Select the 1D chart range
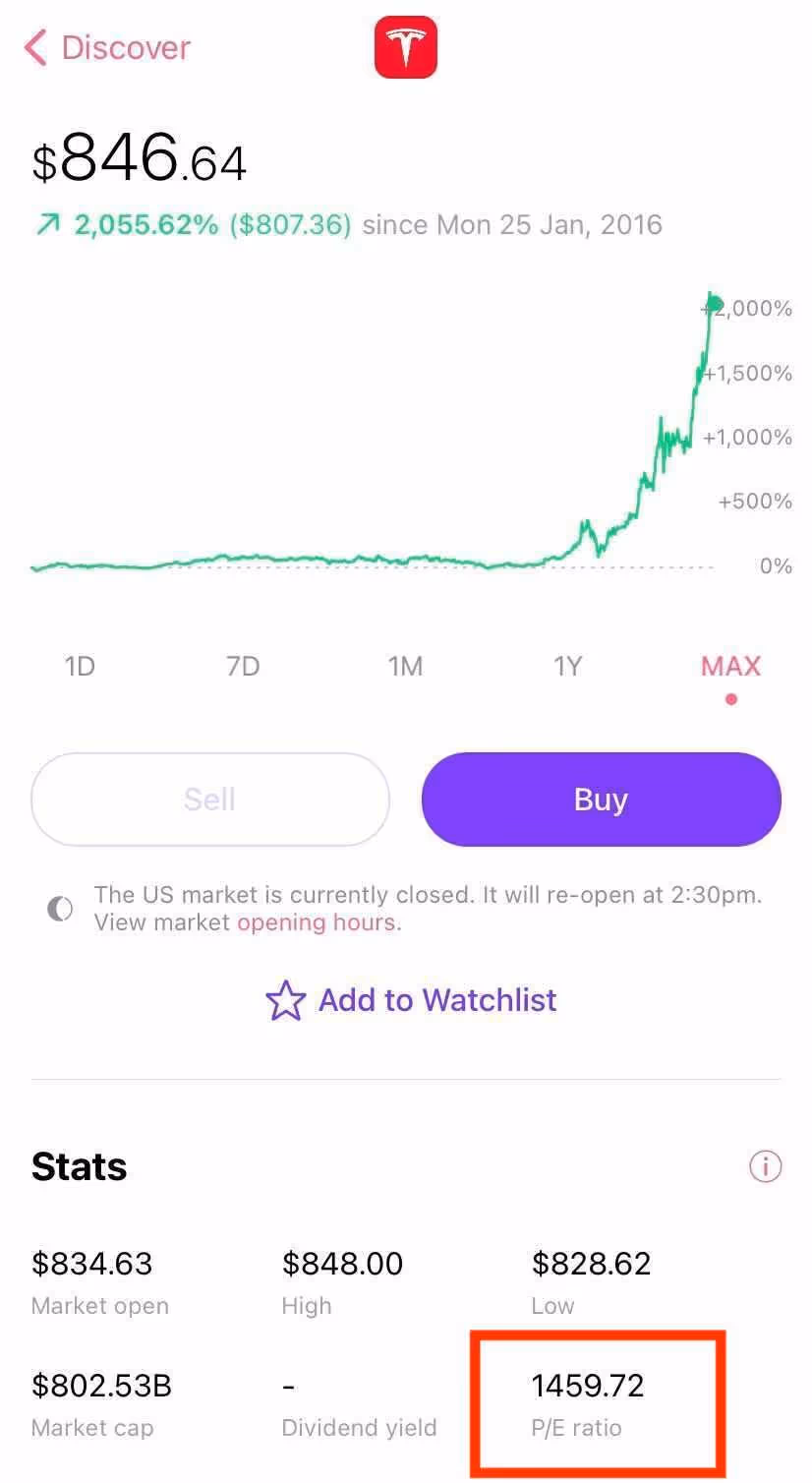The height and width of the screenshot is (1483, 812). [80, 667]
